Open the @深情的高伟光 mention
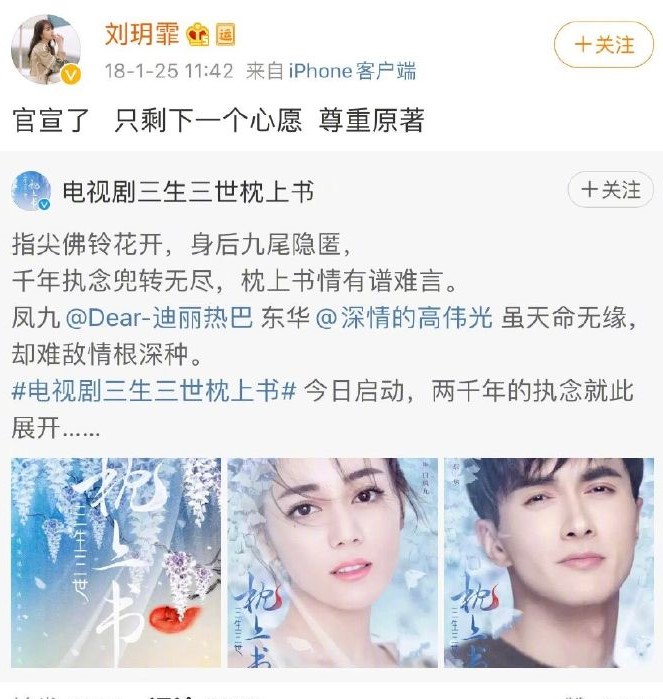The height and width of the screenshot is (699, 663). click(405, 320)
